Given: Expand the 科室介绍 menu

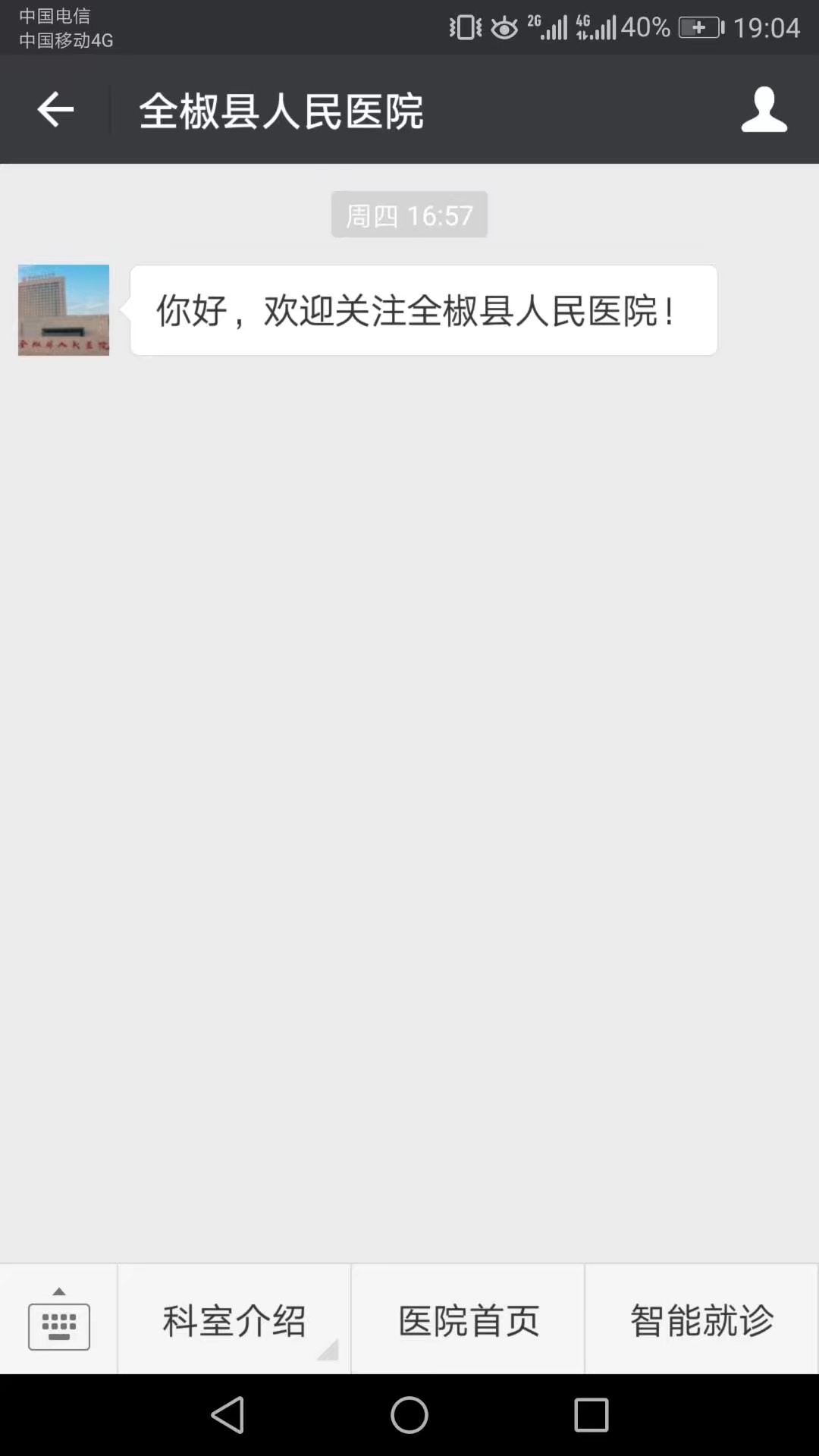Looking at the screenshot, I should [234, 1320].
